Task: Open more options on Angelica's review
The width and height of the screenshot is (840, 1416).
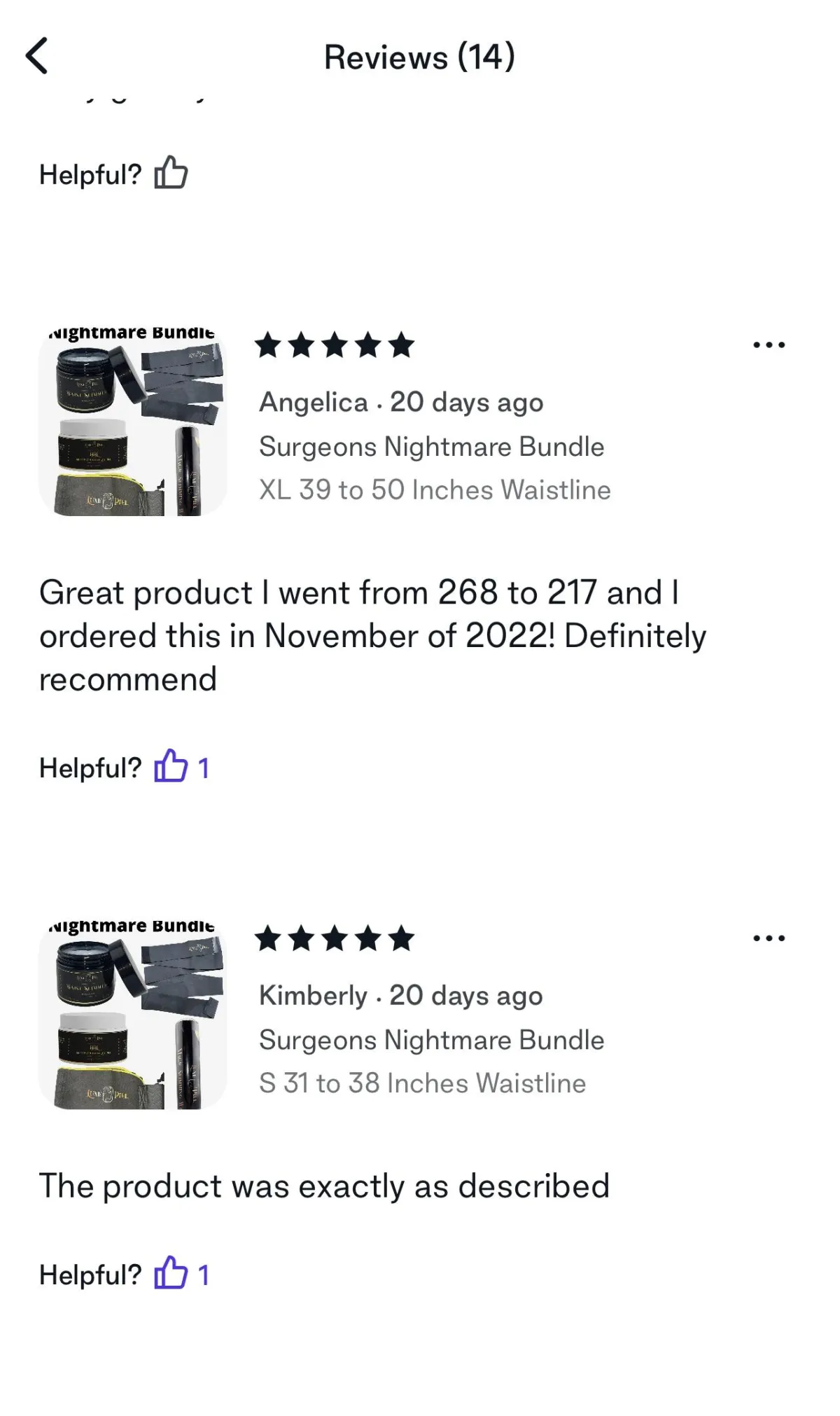Action: 769,345
